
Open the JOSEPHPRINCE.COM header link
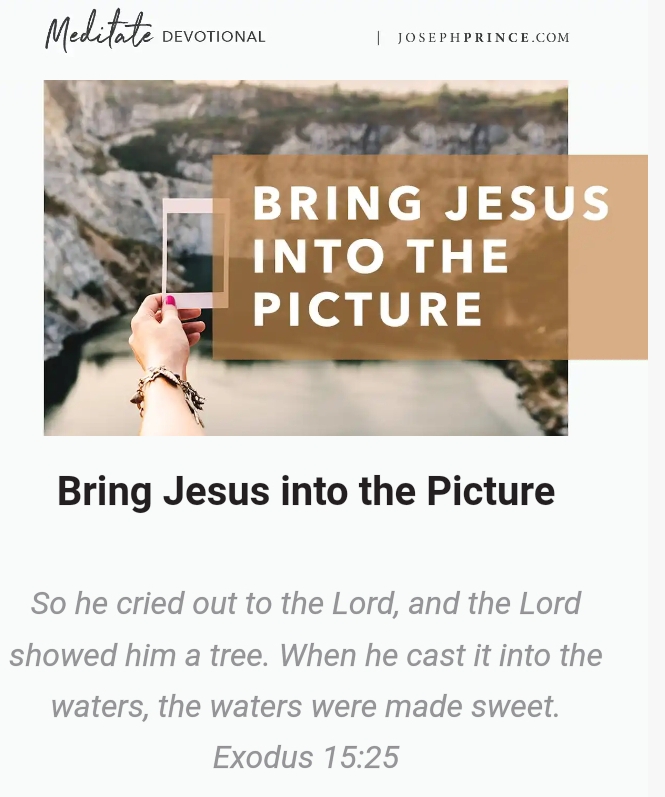point(483,38)
